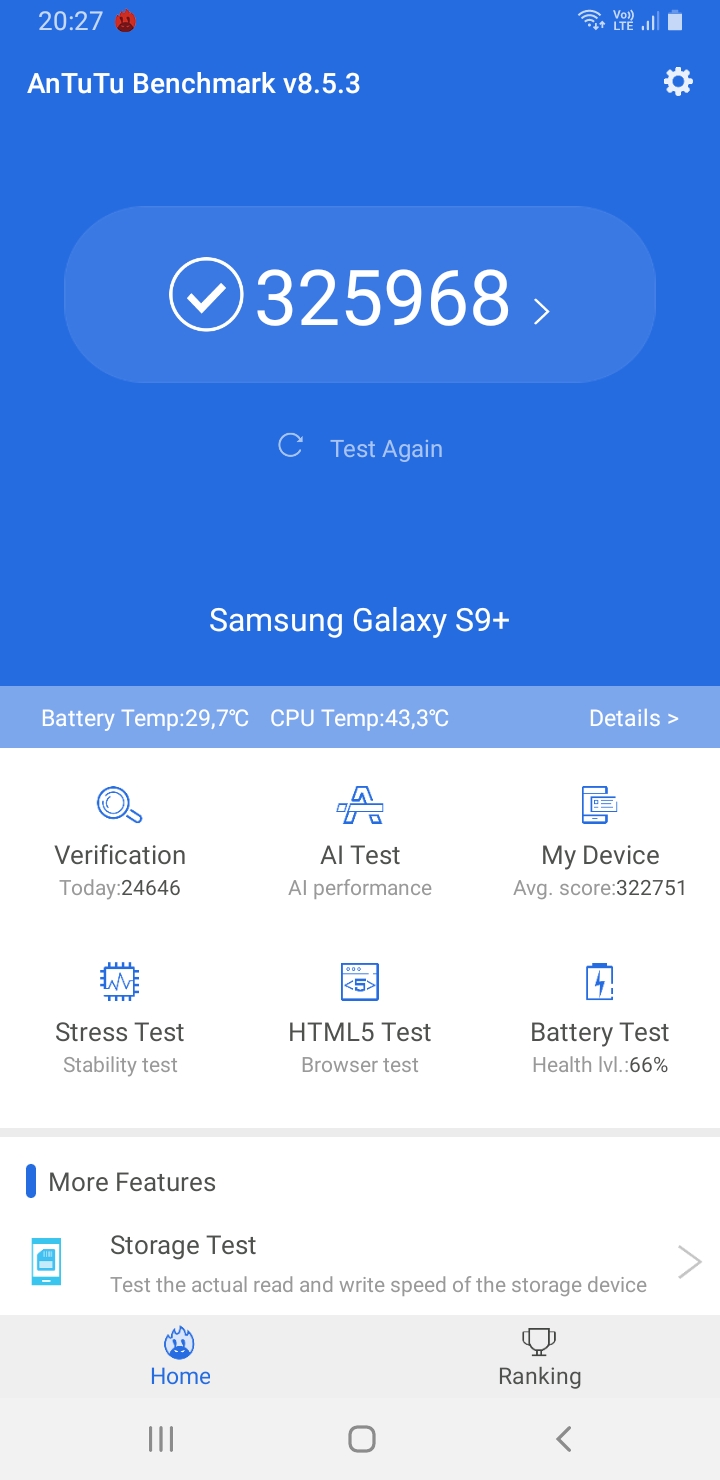Start the Stress Test
This screenshot has height=1480, width=720.
pyautogui.click(x=120, y=1018)
